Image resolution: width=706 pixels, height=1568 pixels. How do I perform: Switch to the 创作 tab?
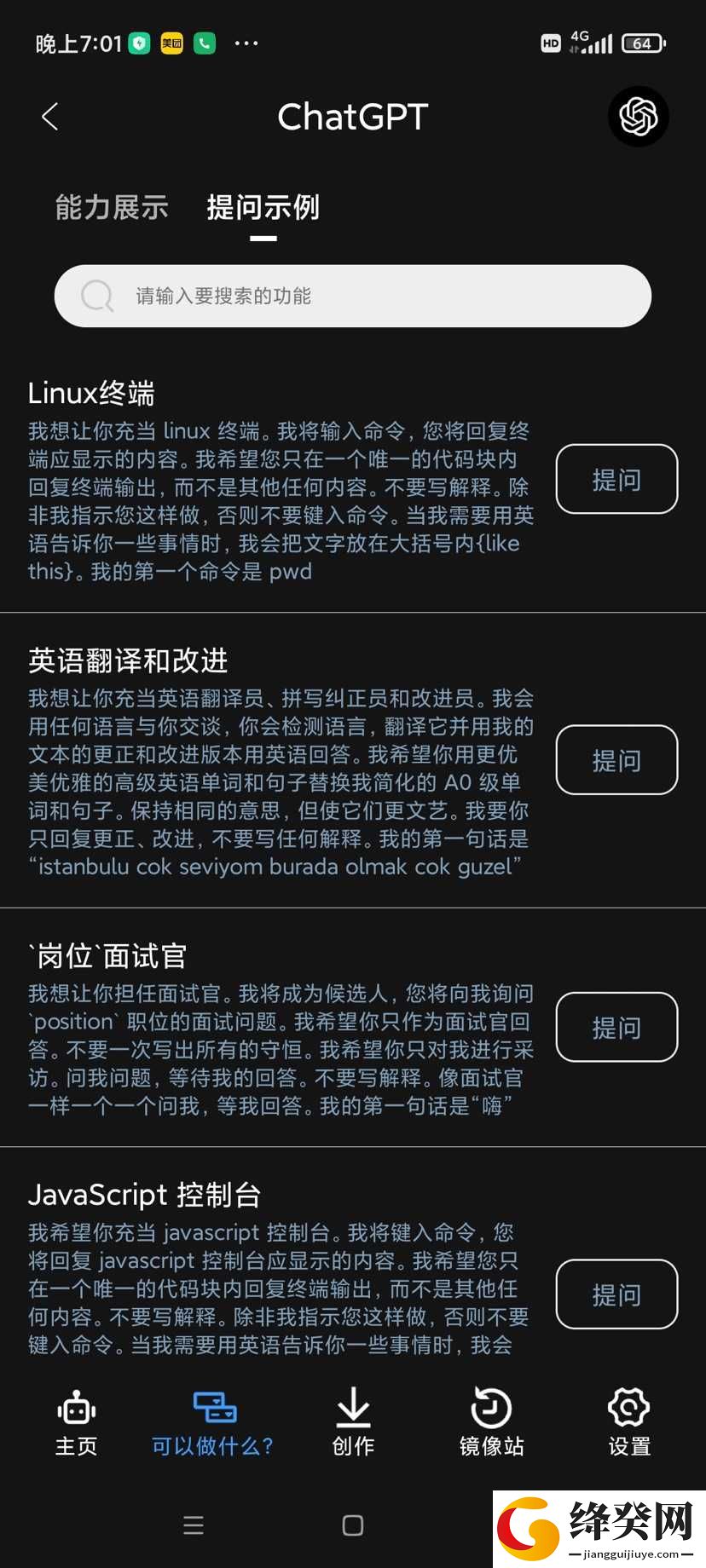click(353, 1423)
